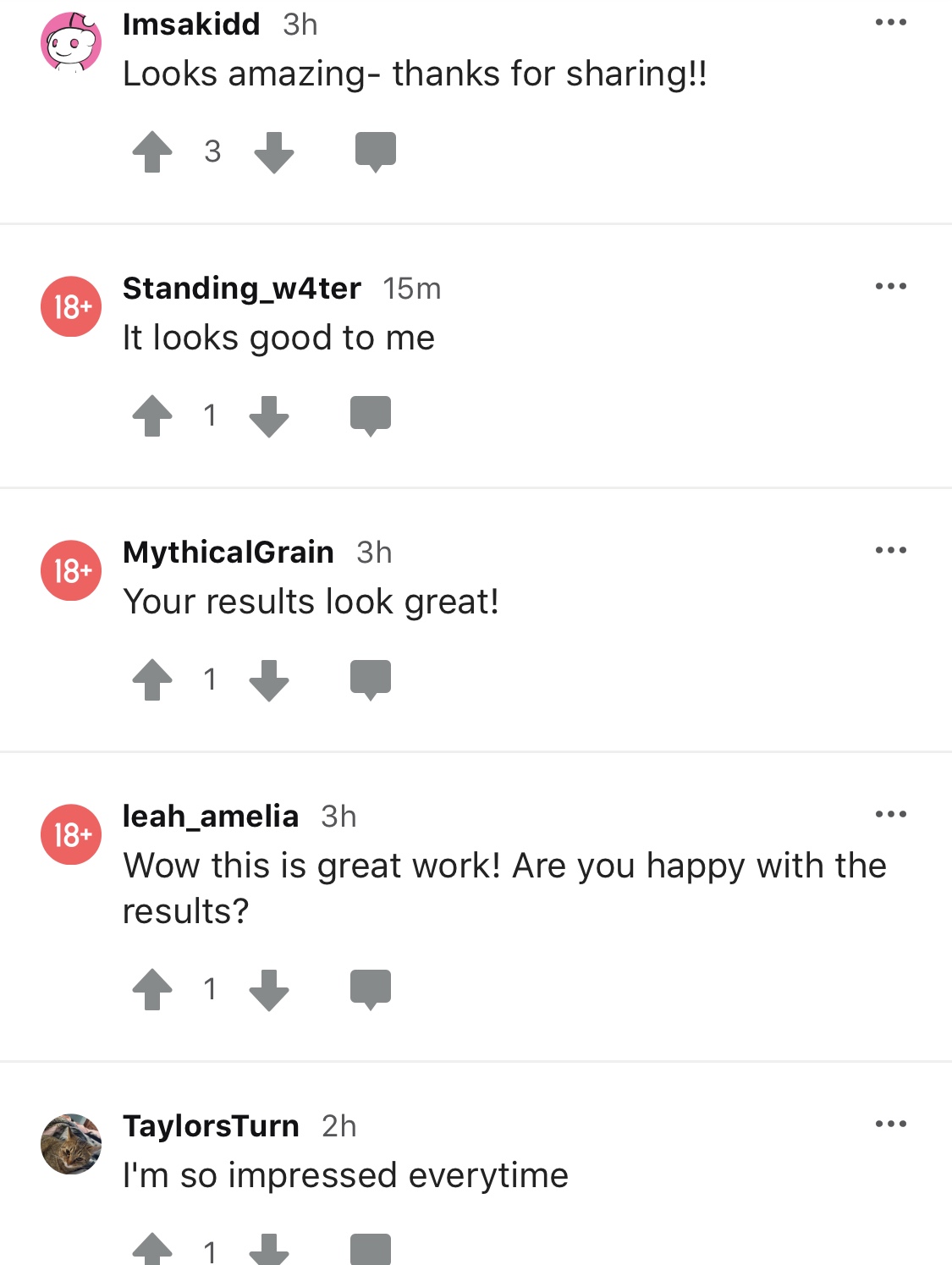Upvote Imsakidd's comment
The image size is (952, 1265).
pyautogui.click(x=152, y=152)
